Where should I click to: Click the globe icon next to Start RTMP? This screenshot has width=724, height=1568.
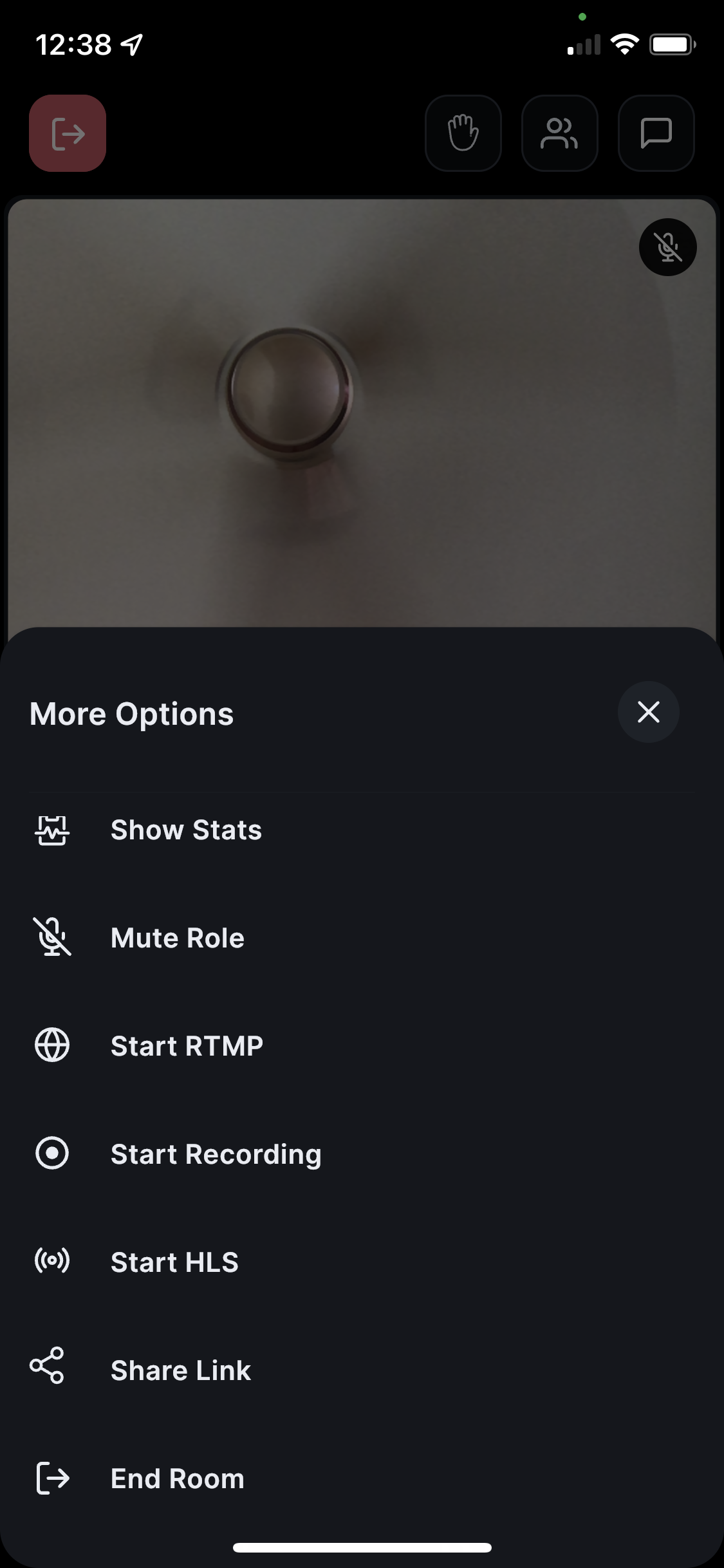[x=52, y=1045]
